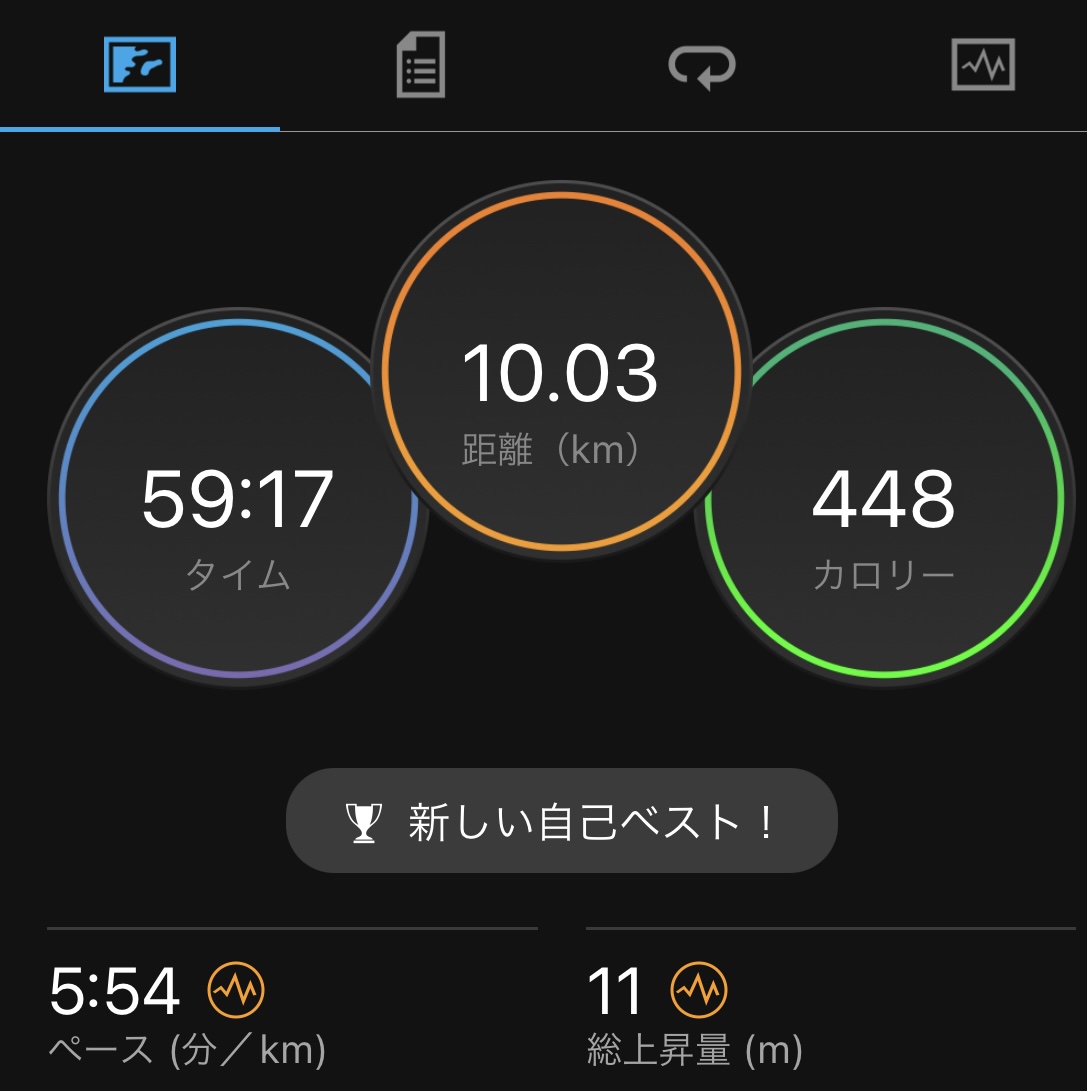
Task: Open the stats details tab
Action: (x=420, y=66)
